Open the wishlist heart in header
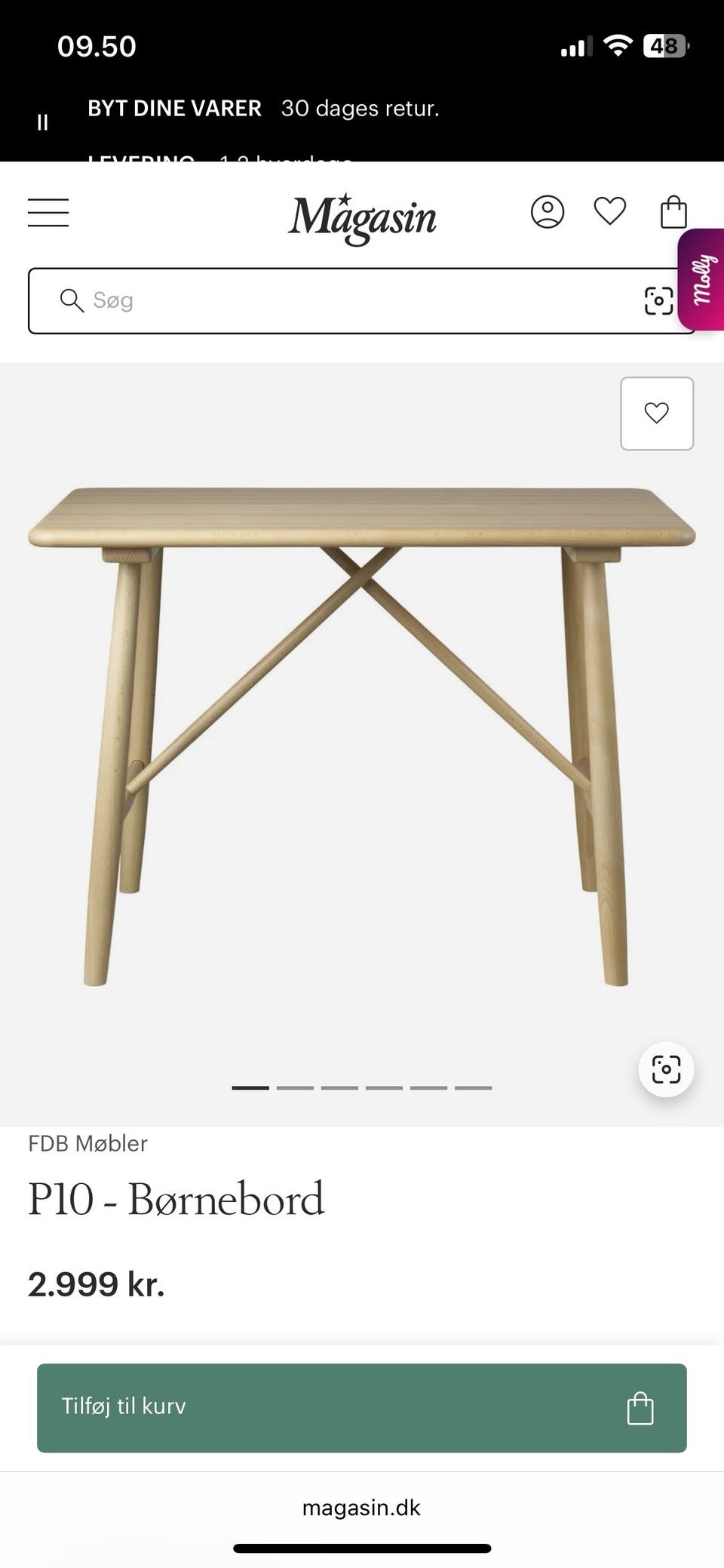 coord(609,211)
